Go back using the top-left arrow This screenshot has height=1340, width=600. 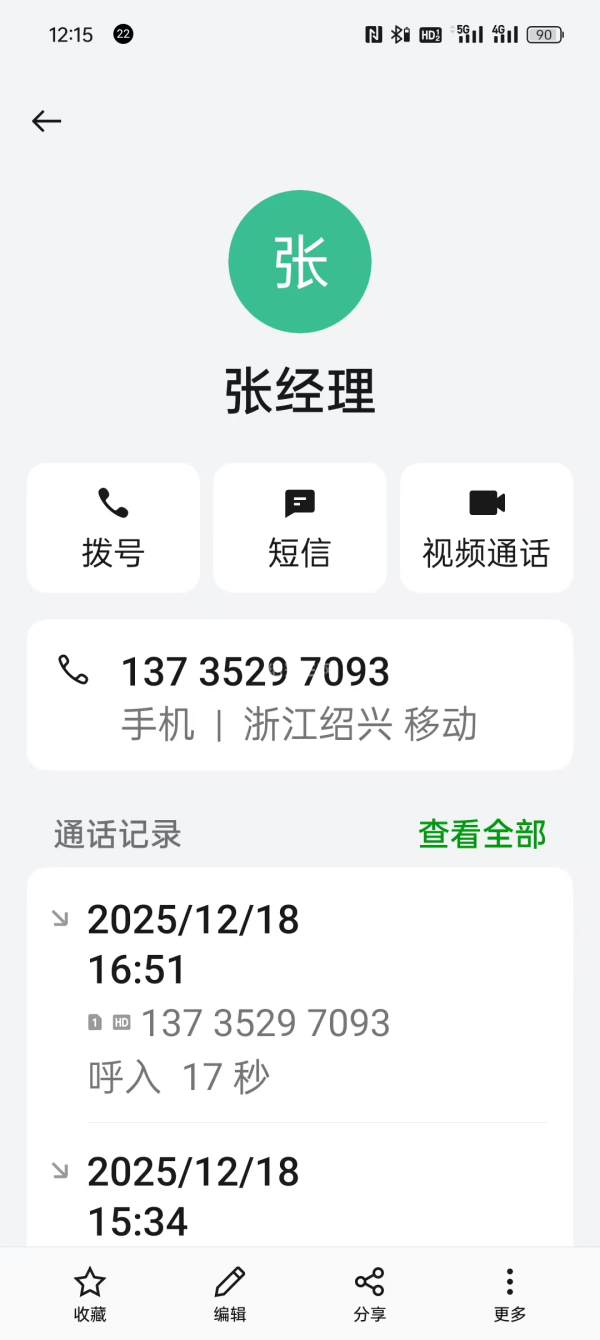pyautogui.click(x=47, y=121)
